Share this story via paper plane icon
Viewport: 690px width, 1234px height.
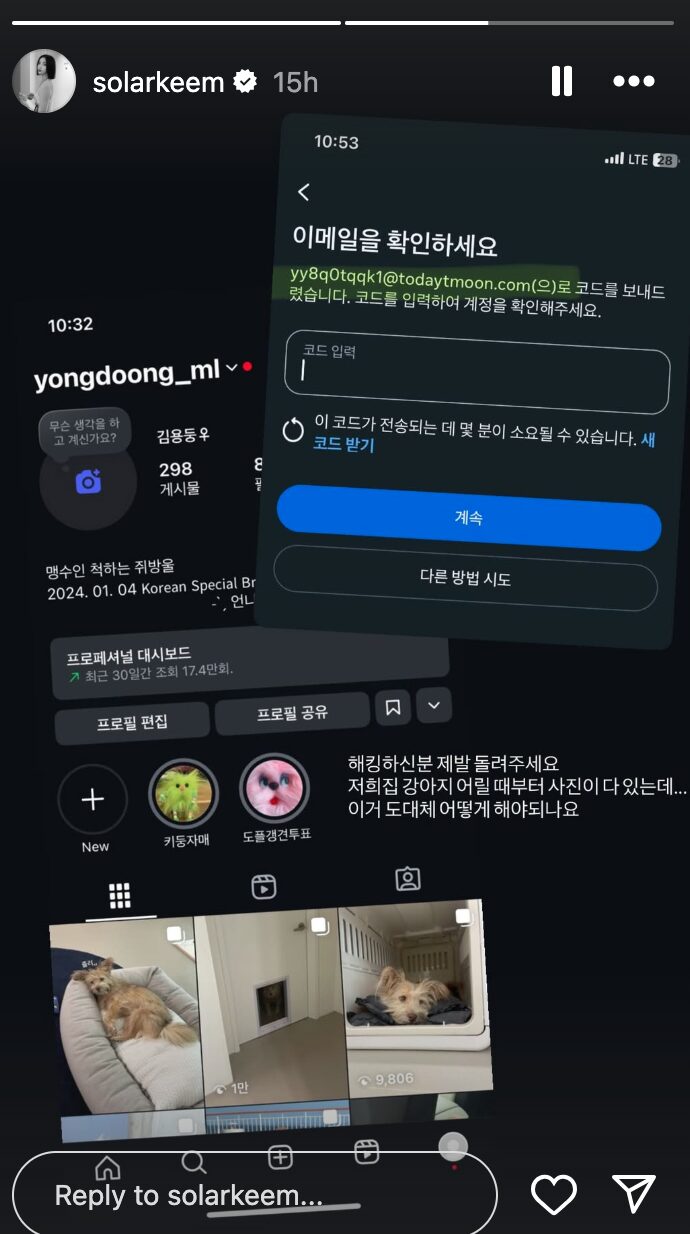click(633, 1194)
